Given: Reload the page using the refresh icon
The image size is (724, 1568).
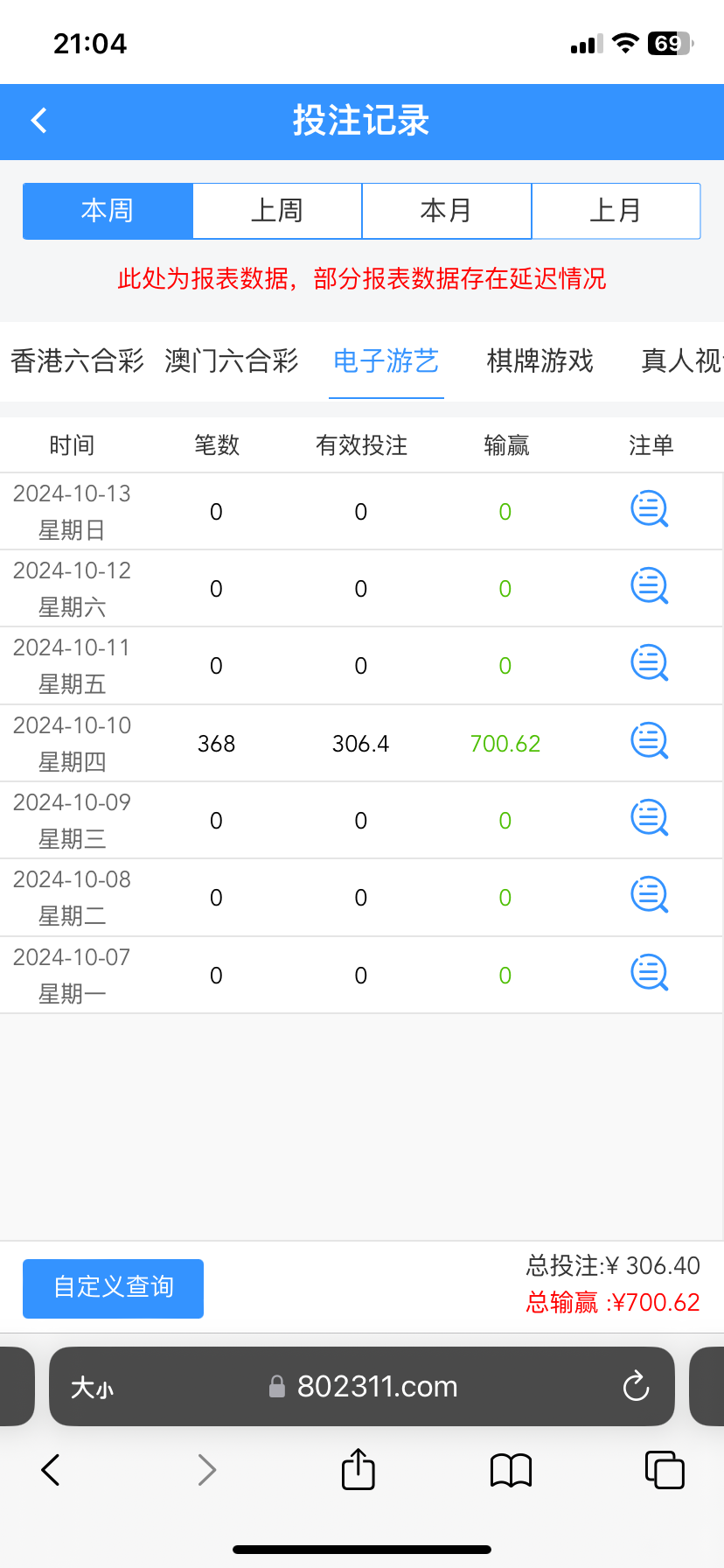Looking at the screenshot, I should [x=636, y=1386].
